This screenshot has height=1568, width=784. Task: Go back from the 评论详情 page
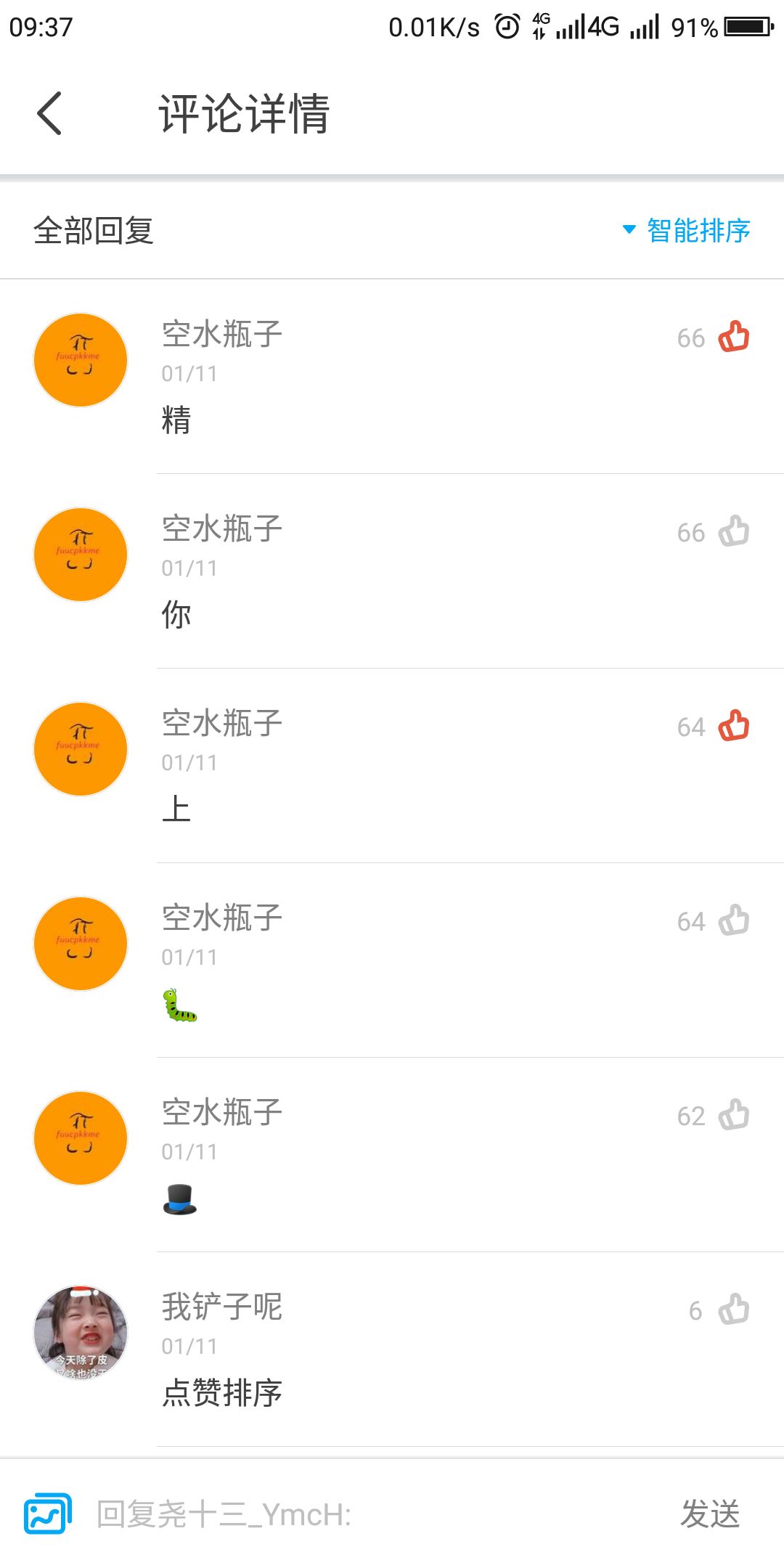(49, 113)
